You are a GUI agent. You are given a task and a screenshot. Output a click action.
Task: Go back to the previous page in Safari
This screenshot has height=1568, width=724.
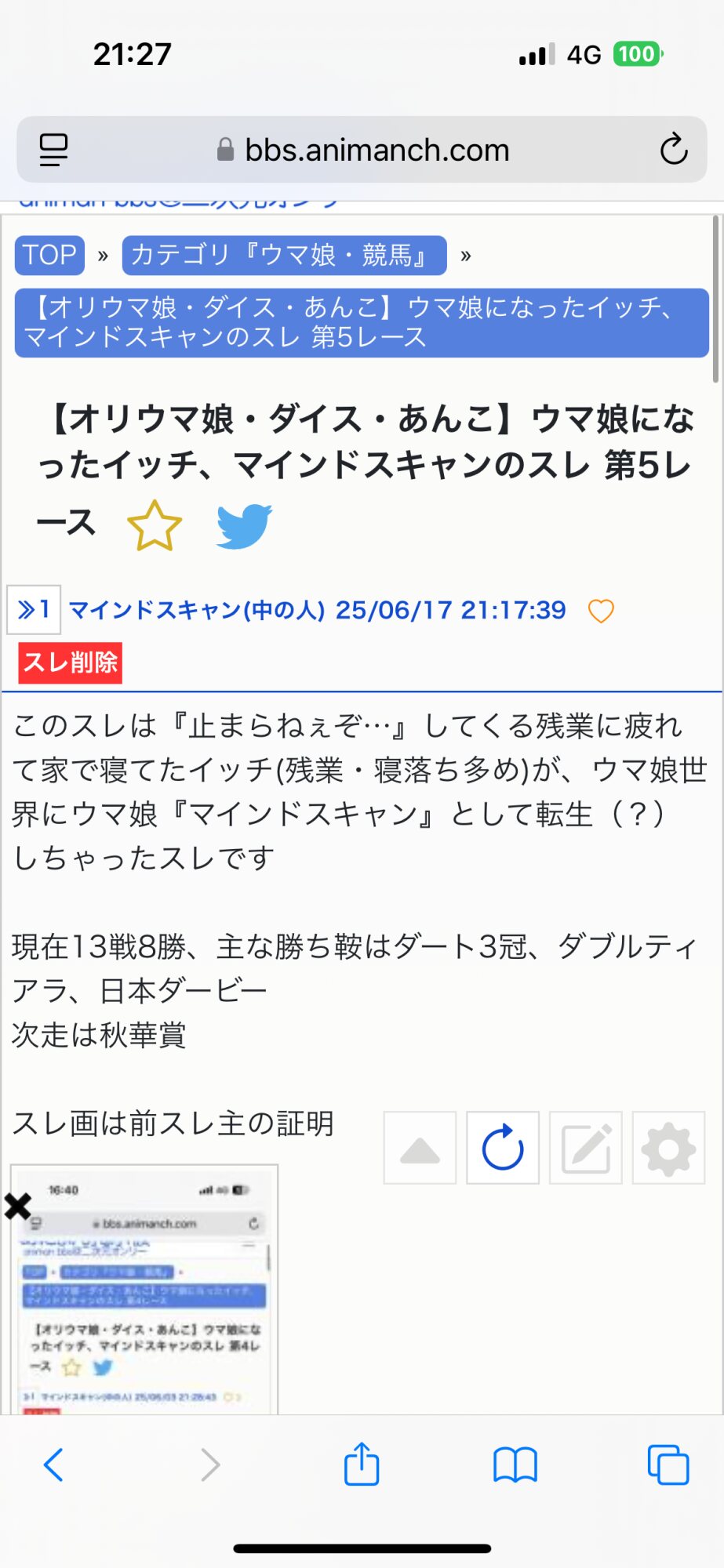pos(53,1465)
